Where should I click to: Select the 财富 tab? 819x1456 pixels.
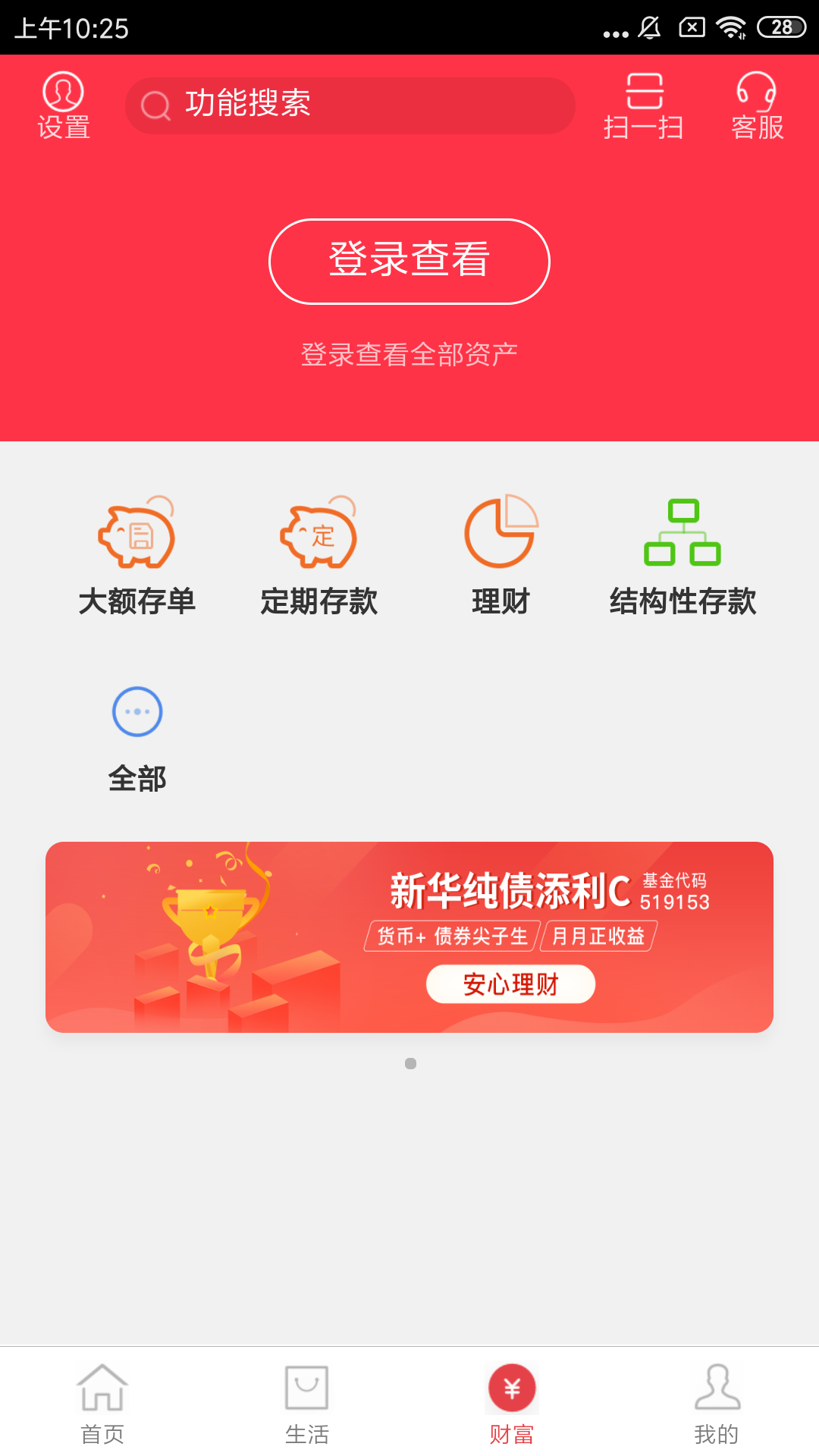coord(512,1403)
